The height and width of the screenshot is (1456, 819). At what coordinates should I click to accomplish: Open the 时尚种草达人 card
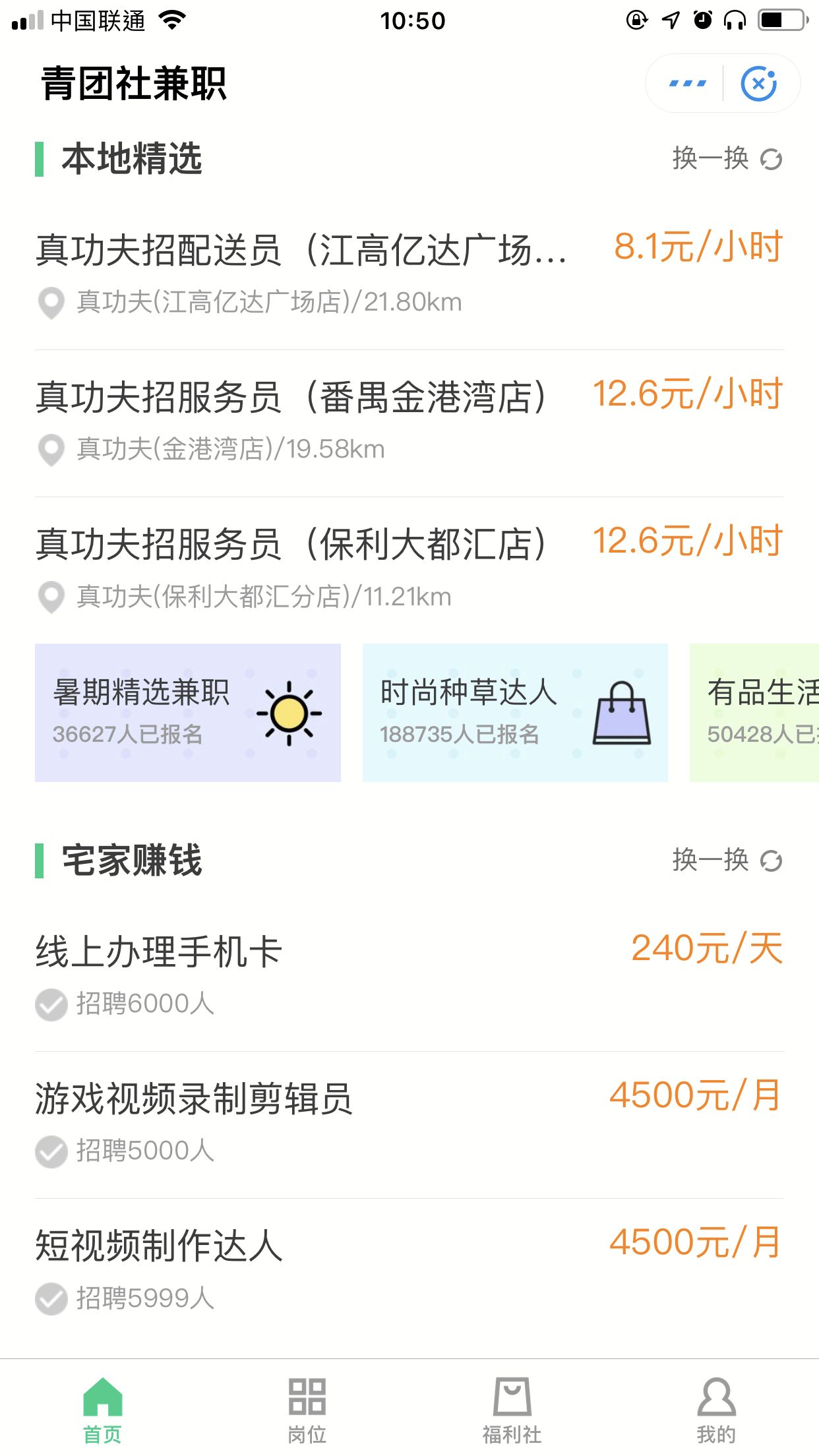click(x=515, y=713)
